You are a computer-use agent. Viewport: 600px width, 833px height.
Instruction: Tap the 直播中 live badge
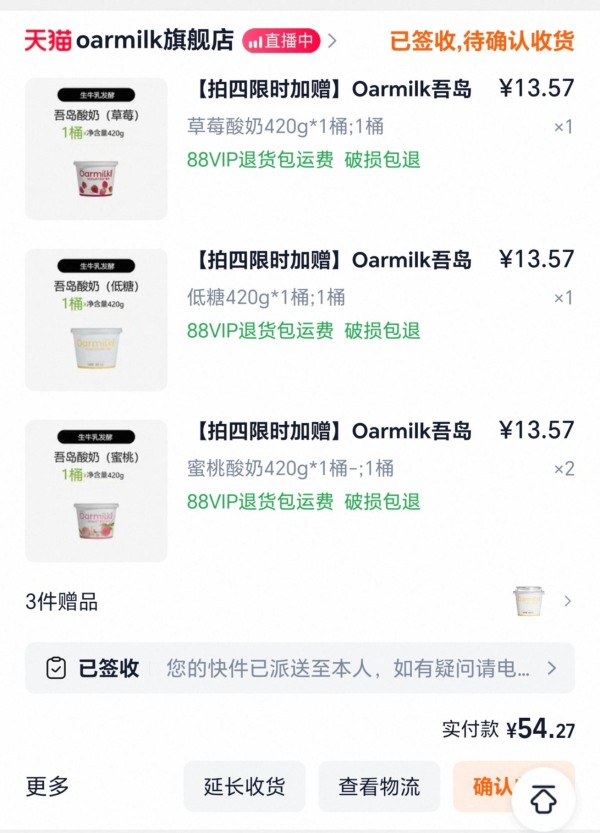click(x=281, y=41)
